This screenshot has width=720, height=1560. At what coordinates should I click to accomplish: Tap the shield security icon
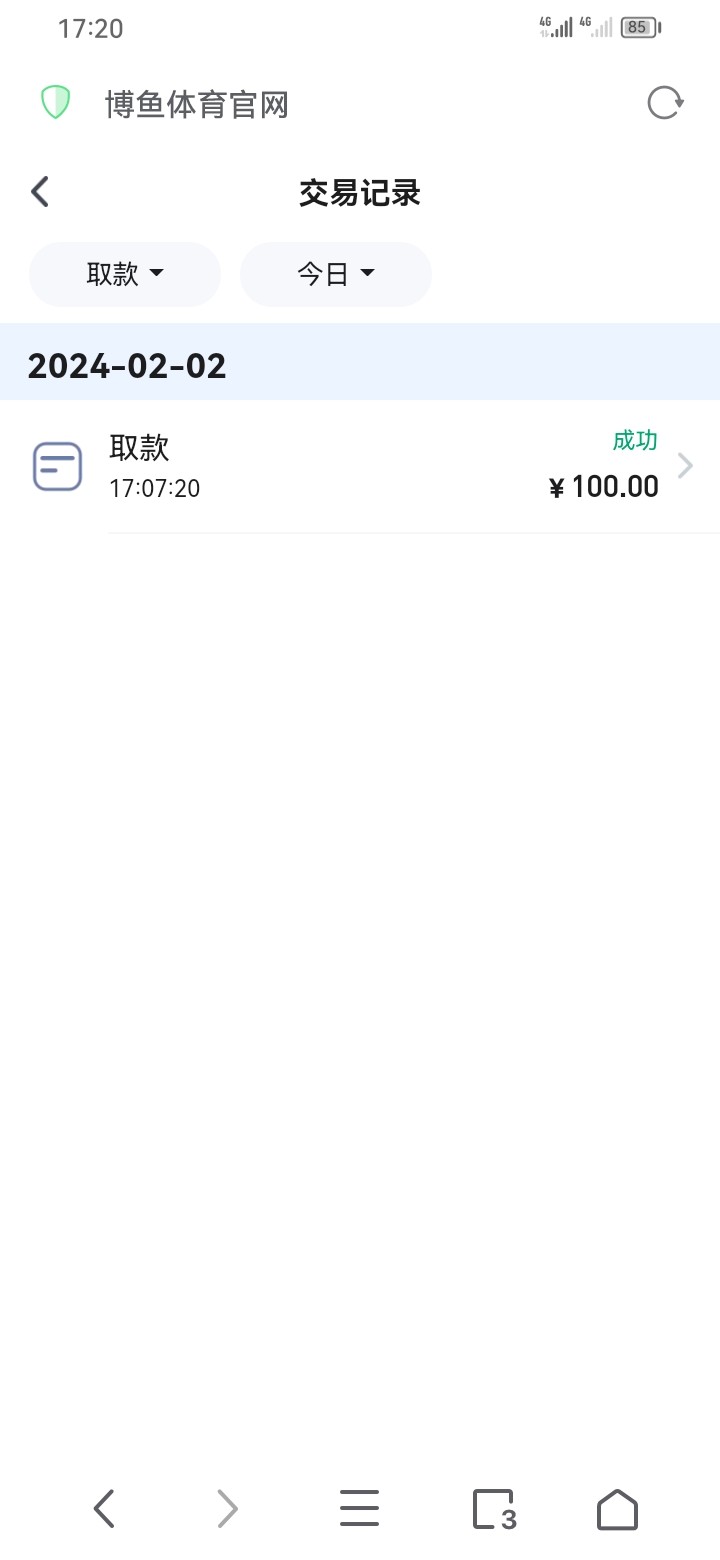coord(56,103)
